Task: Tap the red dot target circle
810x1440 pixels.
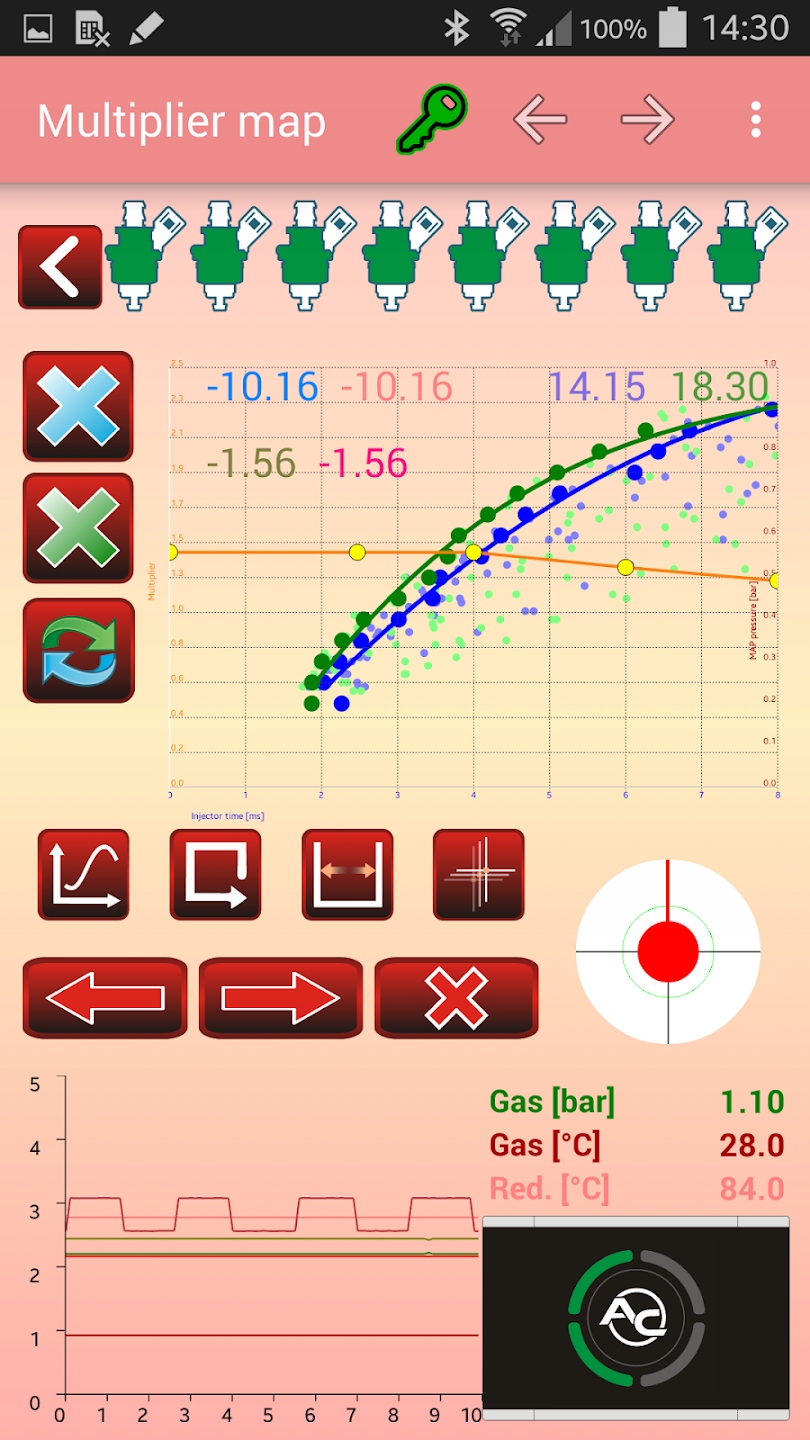Action: (x=668, y=951)
